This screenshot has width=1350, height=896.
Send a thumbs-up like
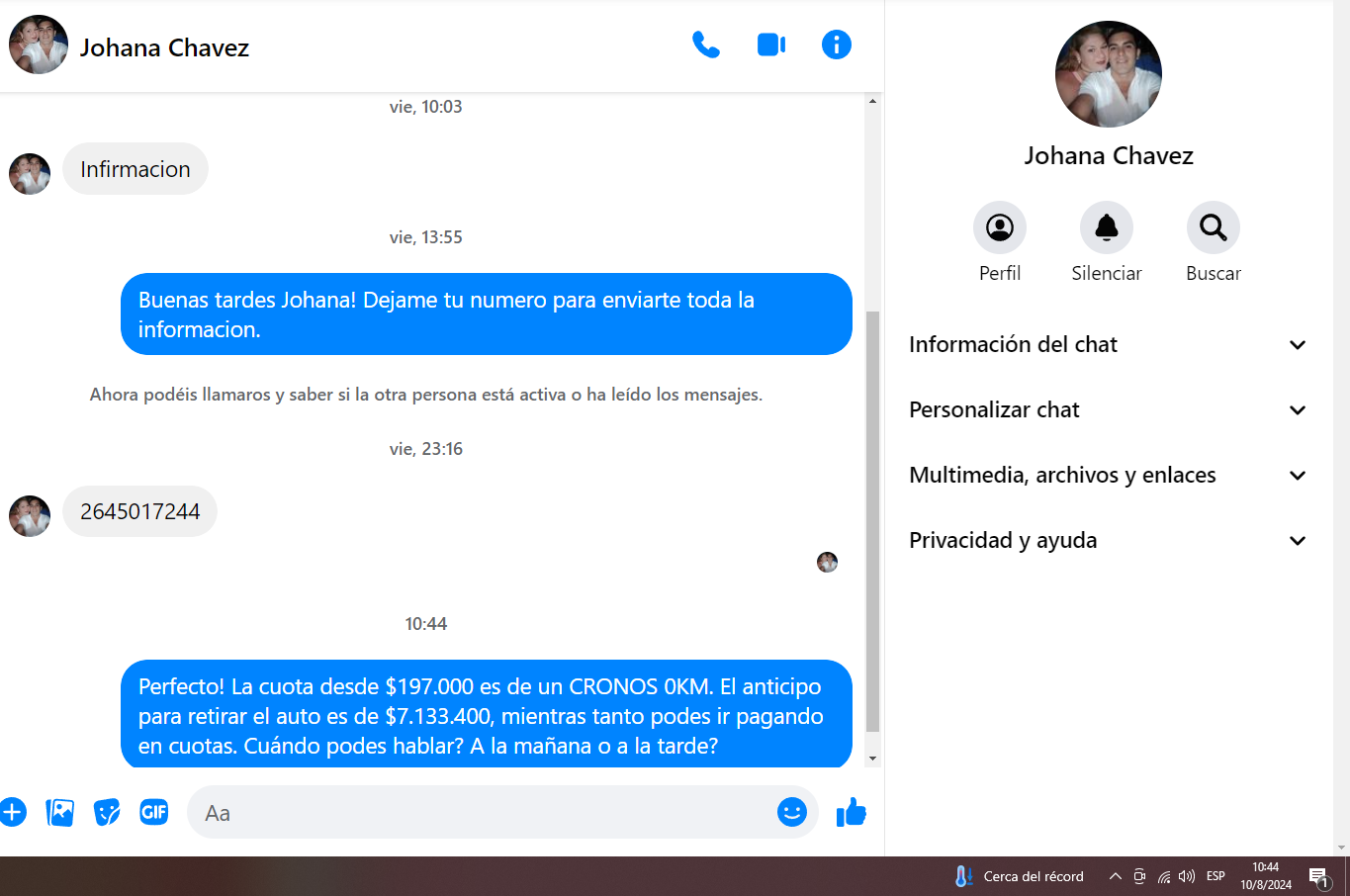(851, 813)
